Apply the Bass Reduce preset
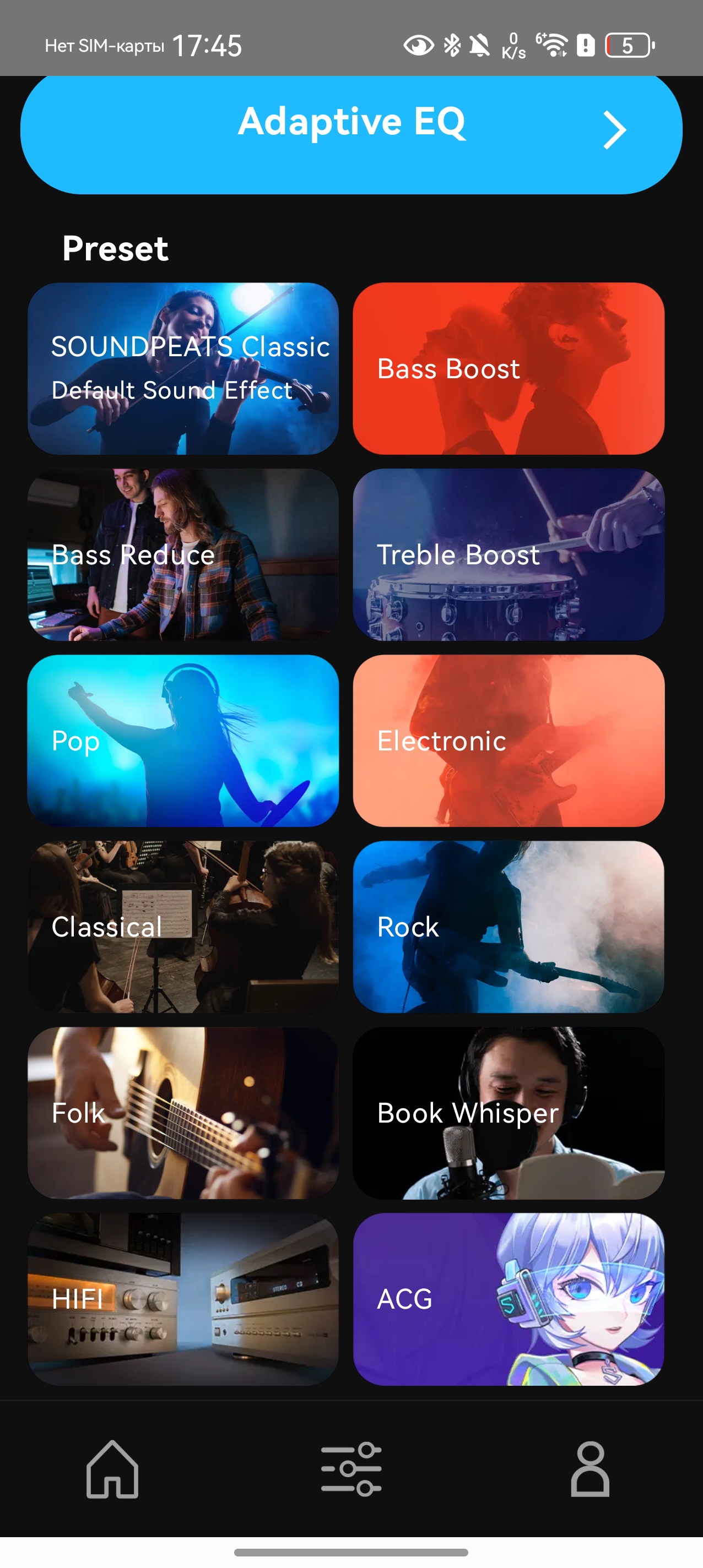The height and width of the screenshot is (1568, 703). (183, 554)
